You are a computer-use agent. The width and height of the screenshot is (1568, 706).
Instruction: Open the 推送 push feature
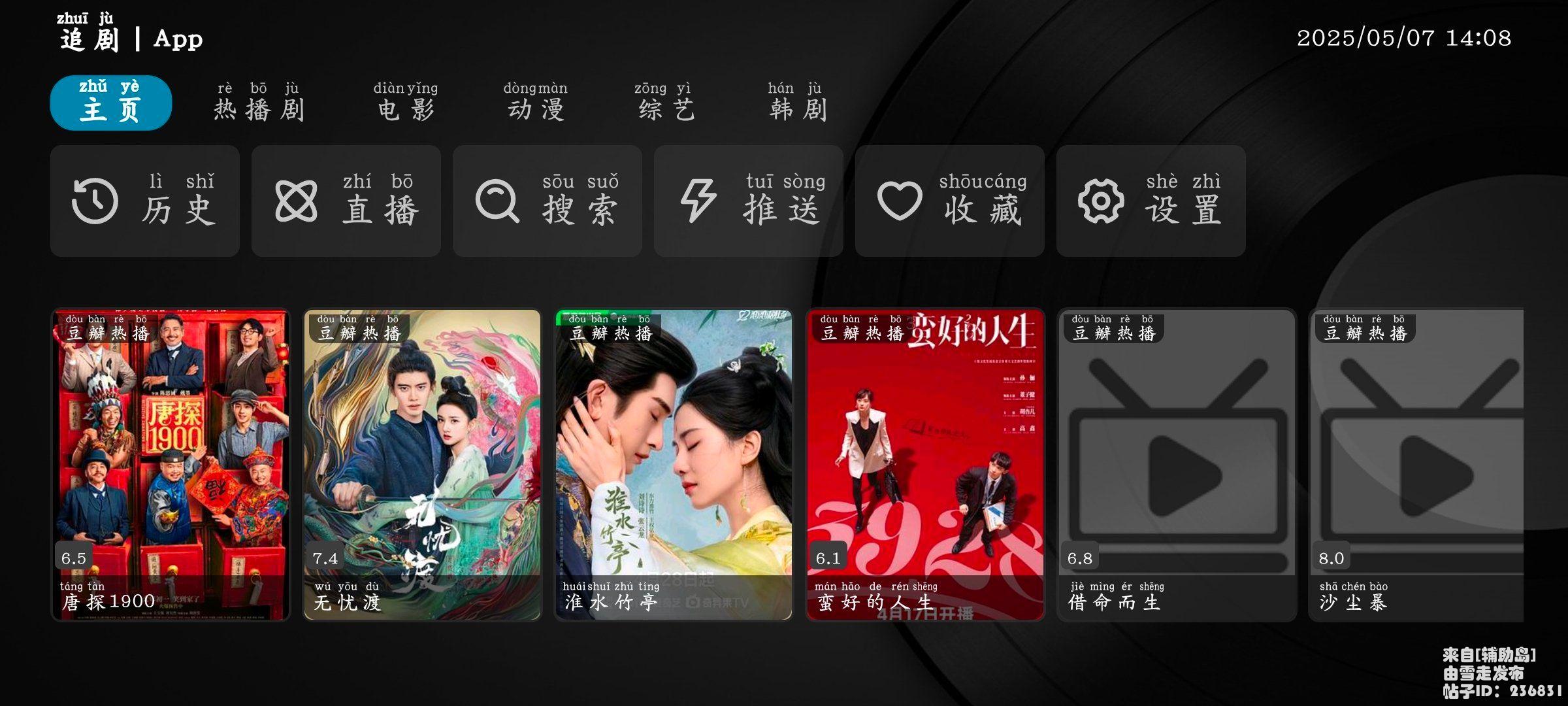749,201
